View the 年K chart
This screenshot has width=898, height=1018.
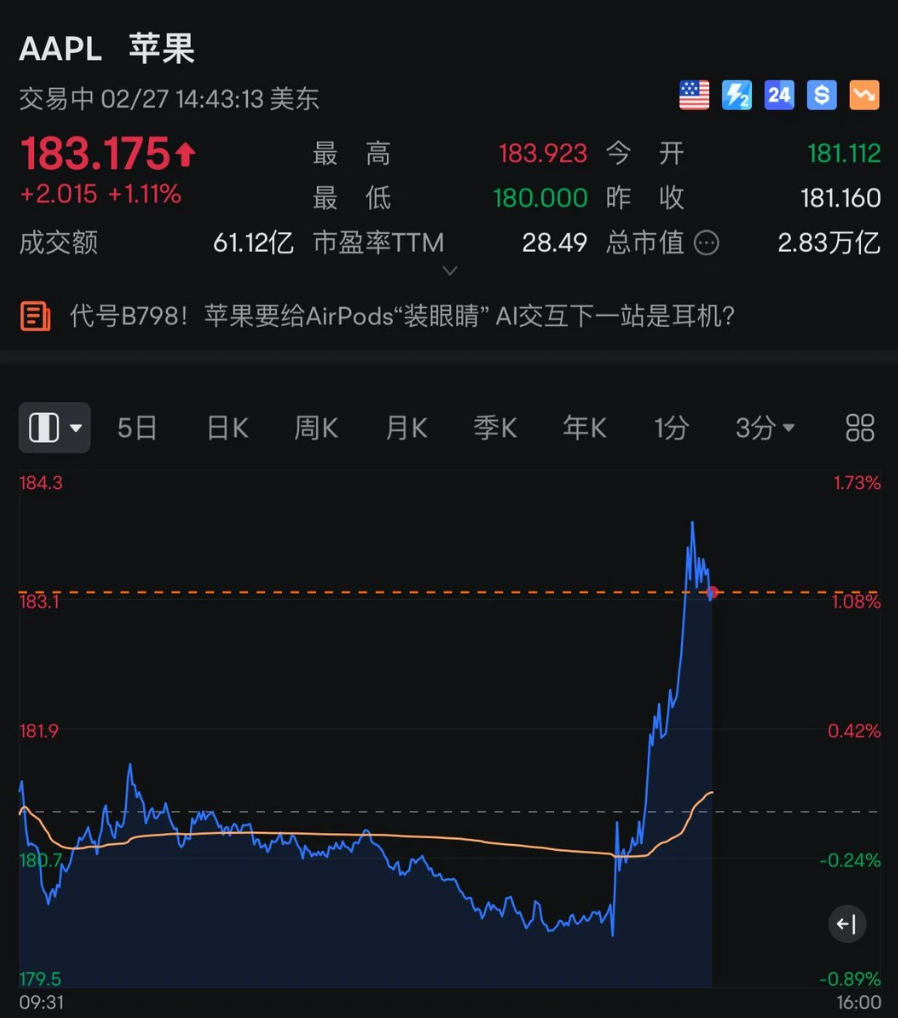[584, 428]
